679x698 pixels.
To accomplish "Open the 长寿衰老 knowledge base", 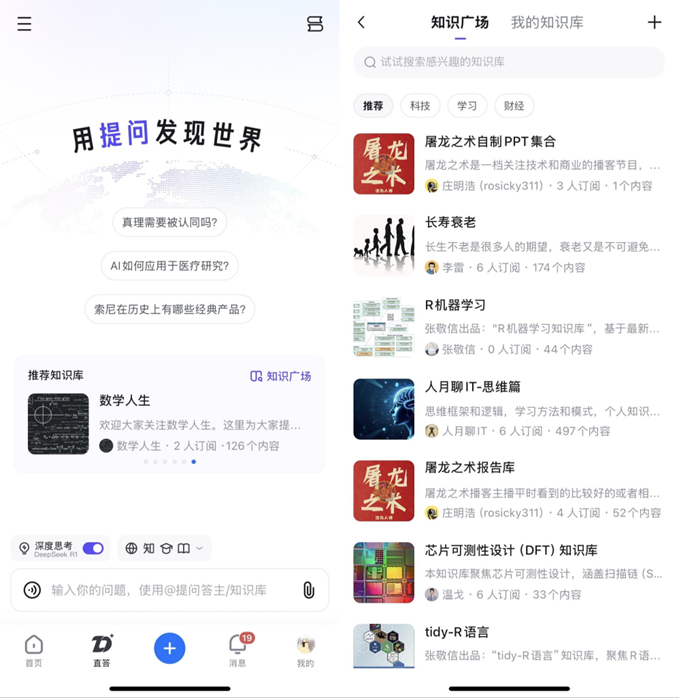I will pyautogui.click(x=508, y=245).
